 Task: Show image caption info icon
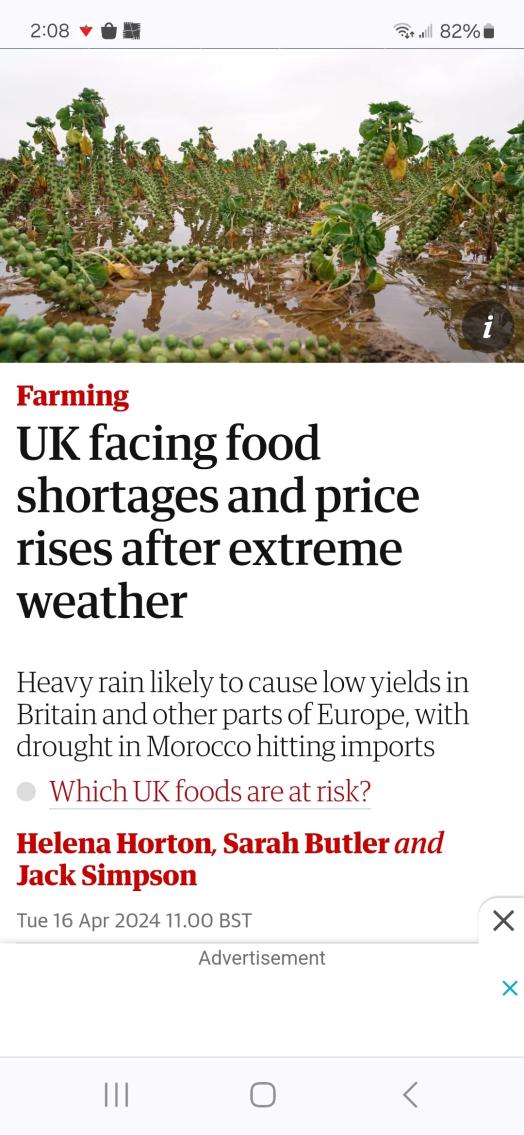pos(488,327)
